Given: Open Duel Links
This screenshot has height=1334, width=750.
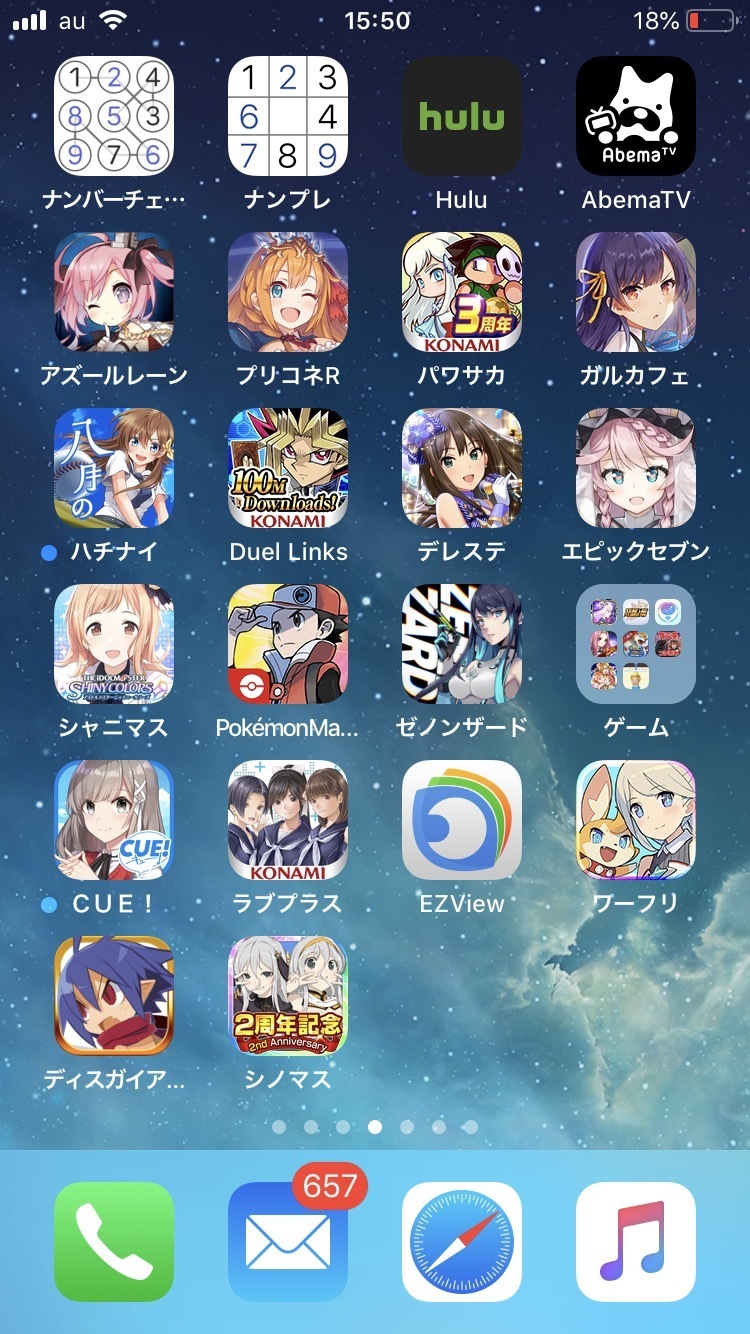Looking at the screenshot, I should (288, 468).
